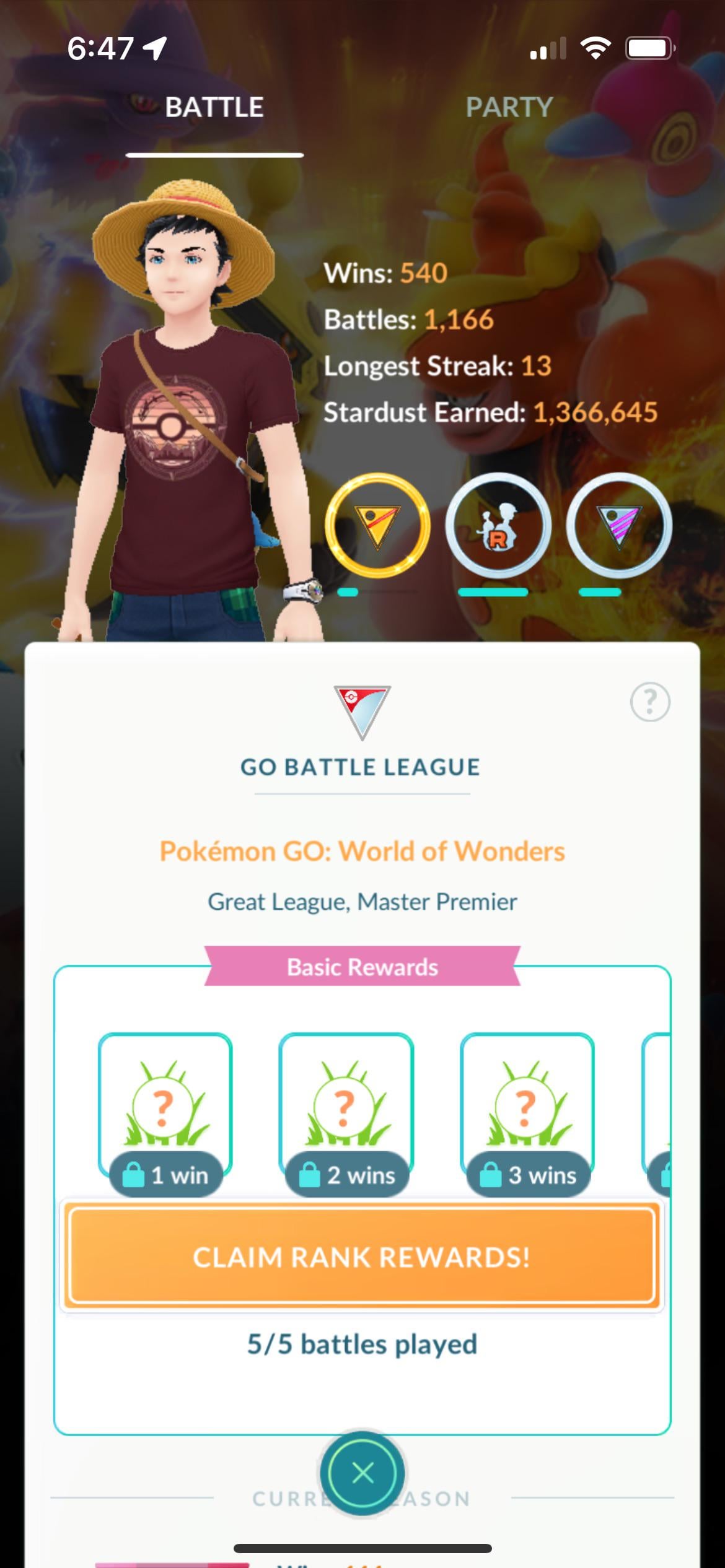Screen dimensions: 725x1568
Task: View the 2 wins reward
Action: pyautogui.click(x=346, y=1106)
